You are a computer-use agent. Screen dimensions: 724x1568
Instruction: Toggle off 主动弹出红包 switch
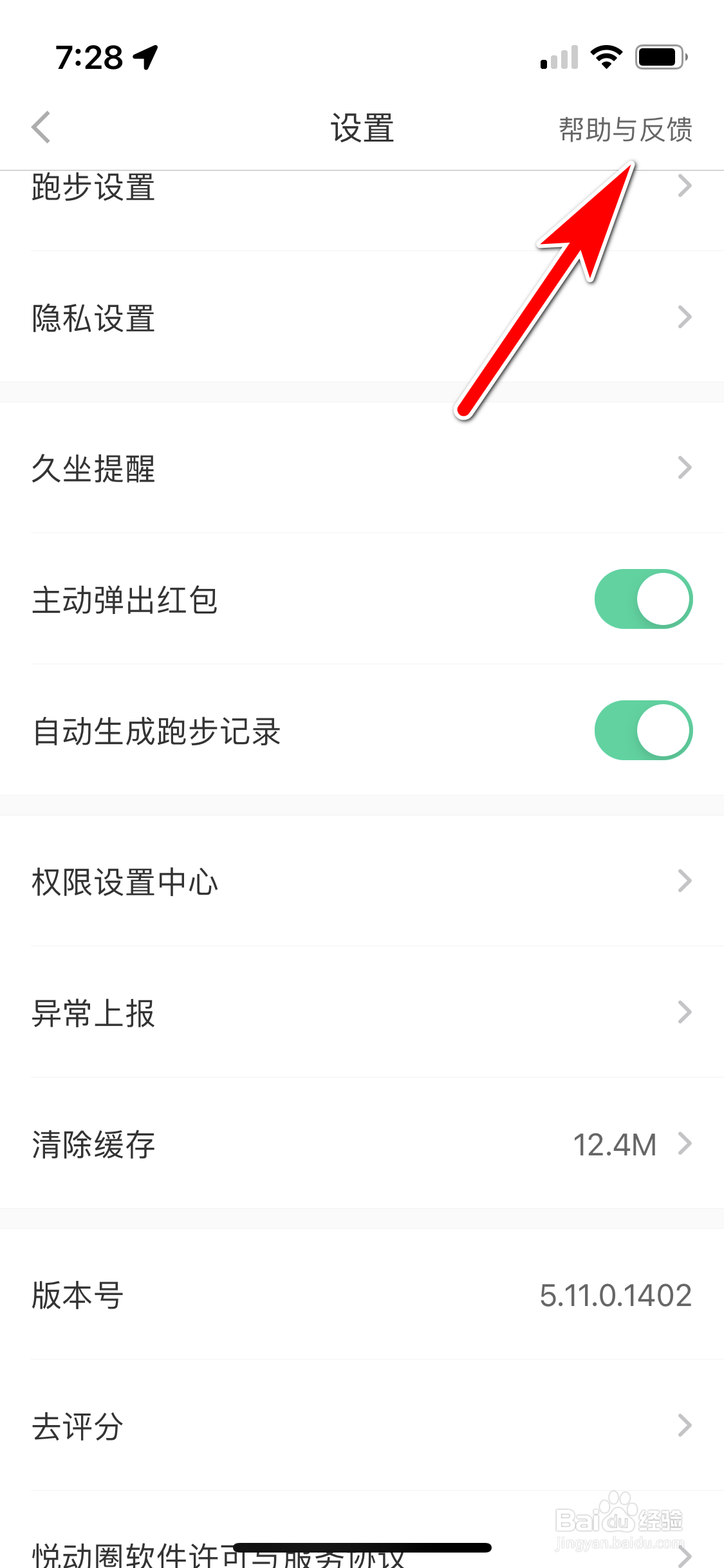[643, 599]
